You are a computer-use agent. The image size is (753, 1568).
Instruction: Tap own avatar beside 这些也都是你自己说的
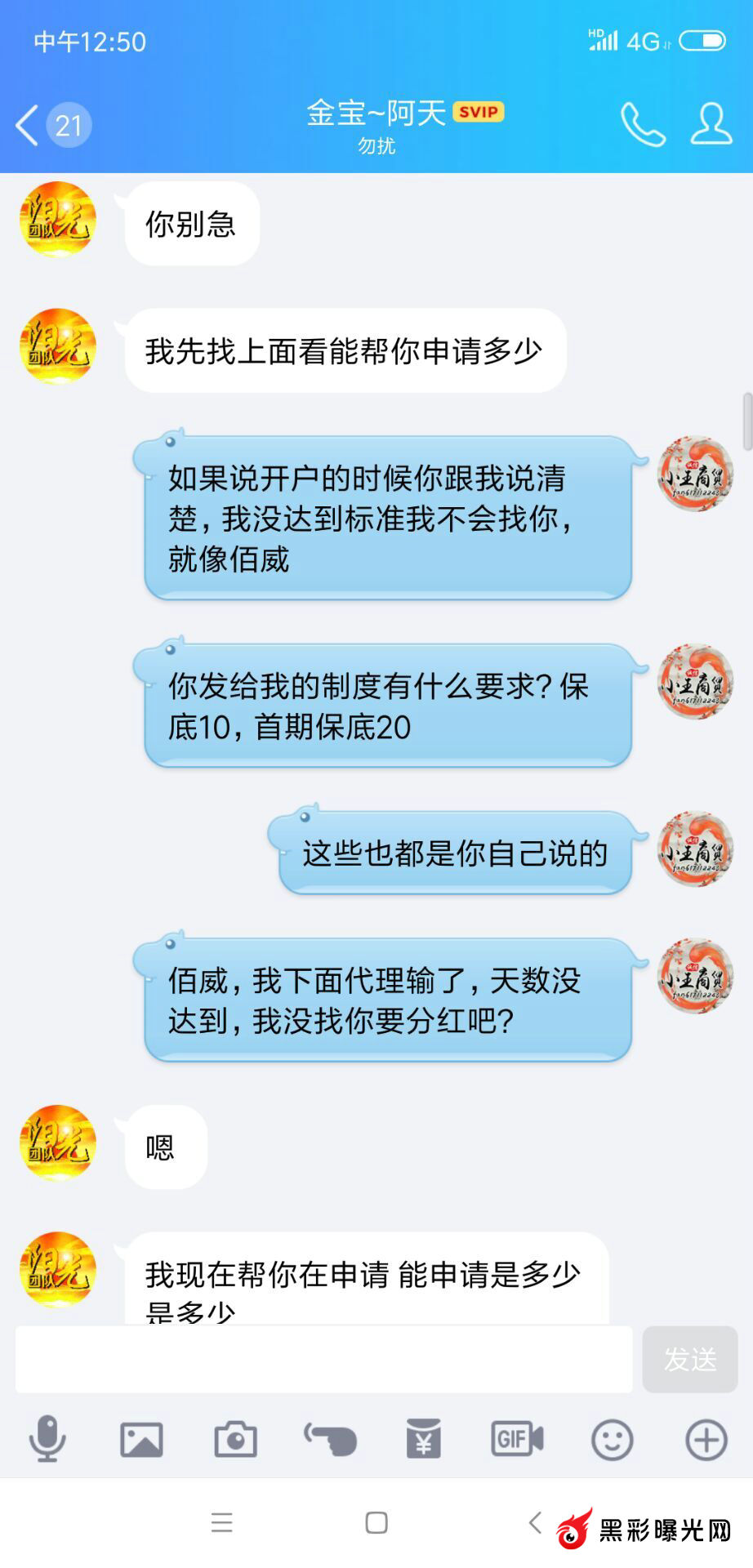(695, 849)
